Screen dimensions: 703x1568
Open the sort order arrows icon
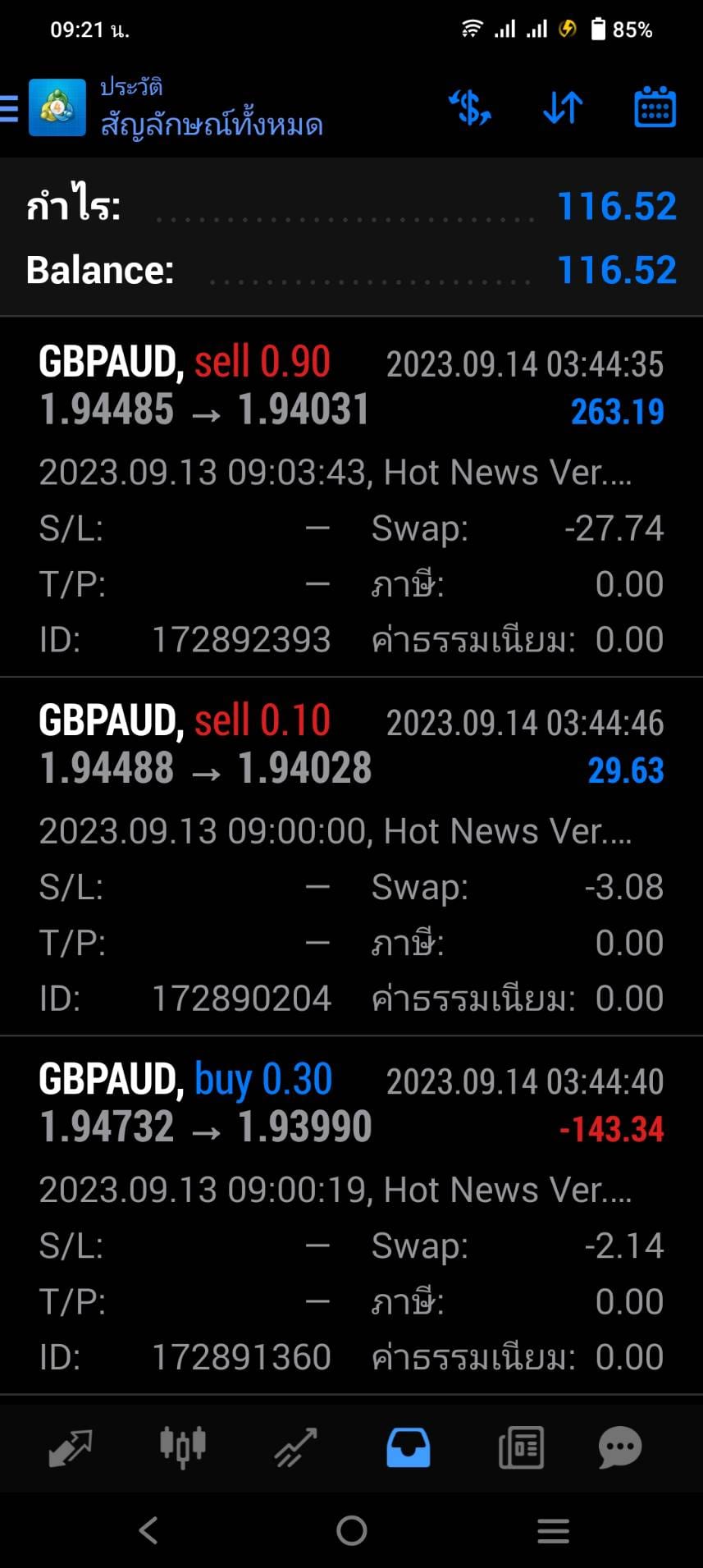pos(563,107)
